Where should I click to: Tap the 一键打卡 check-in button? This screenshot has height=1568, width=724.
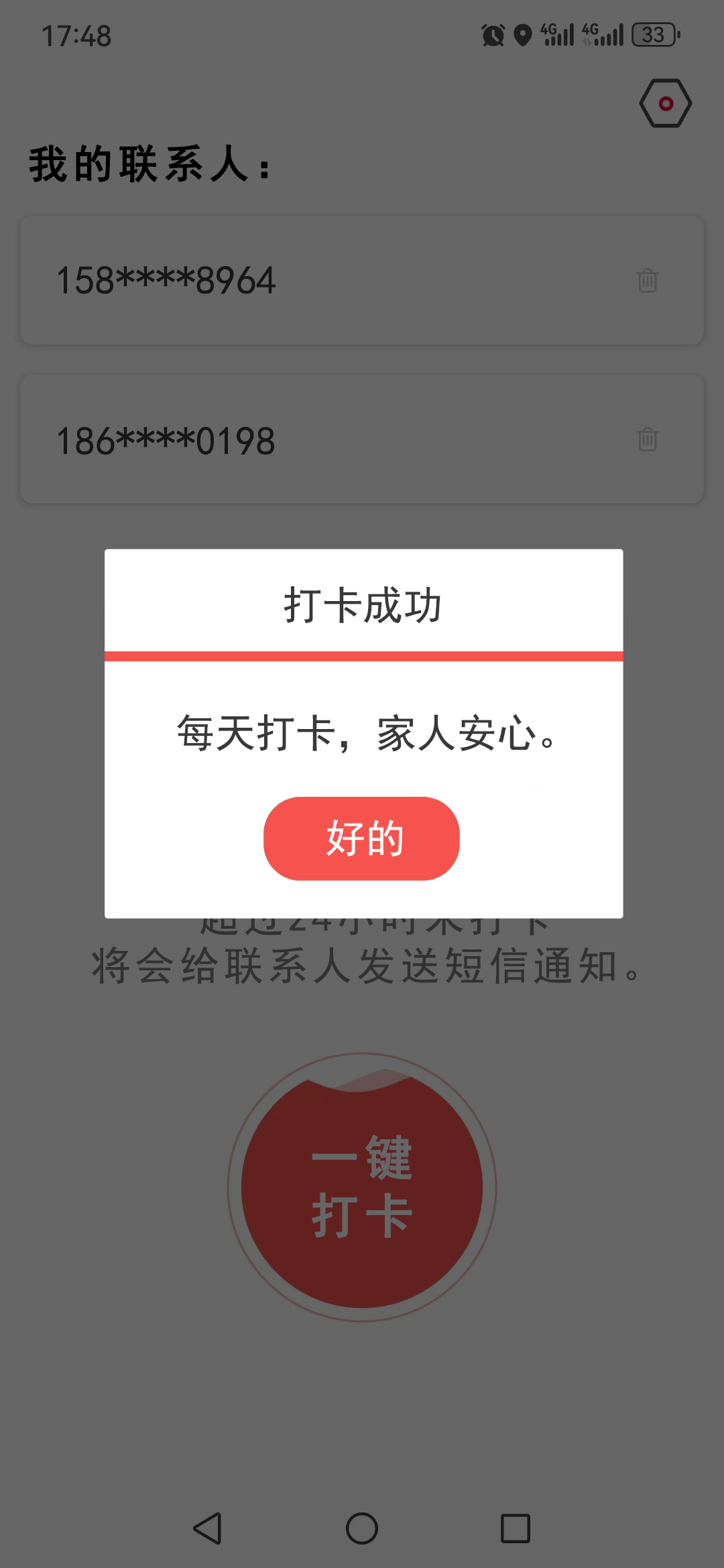pos(362,1187)
